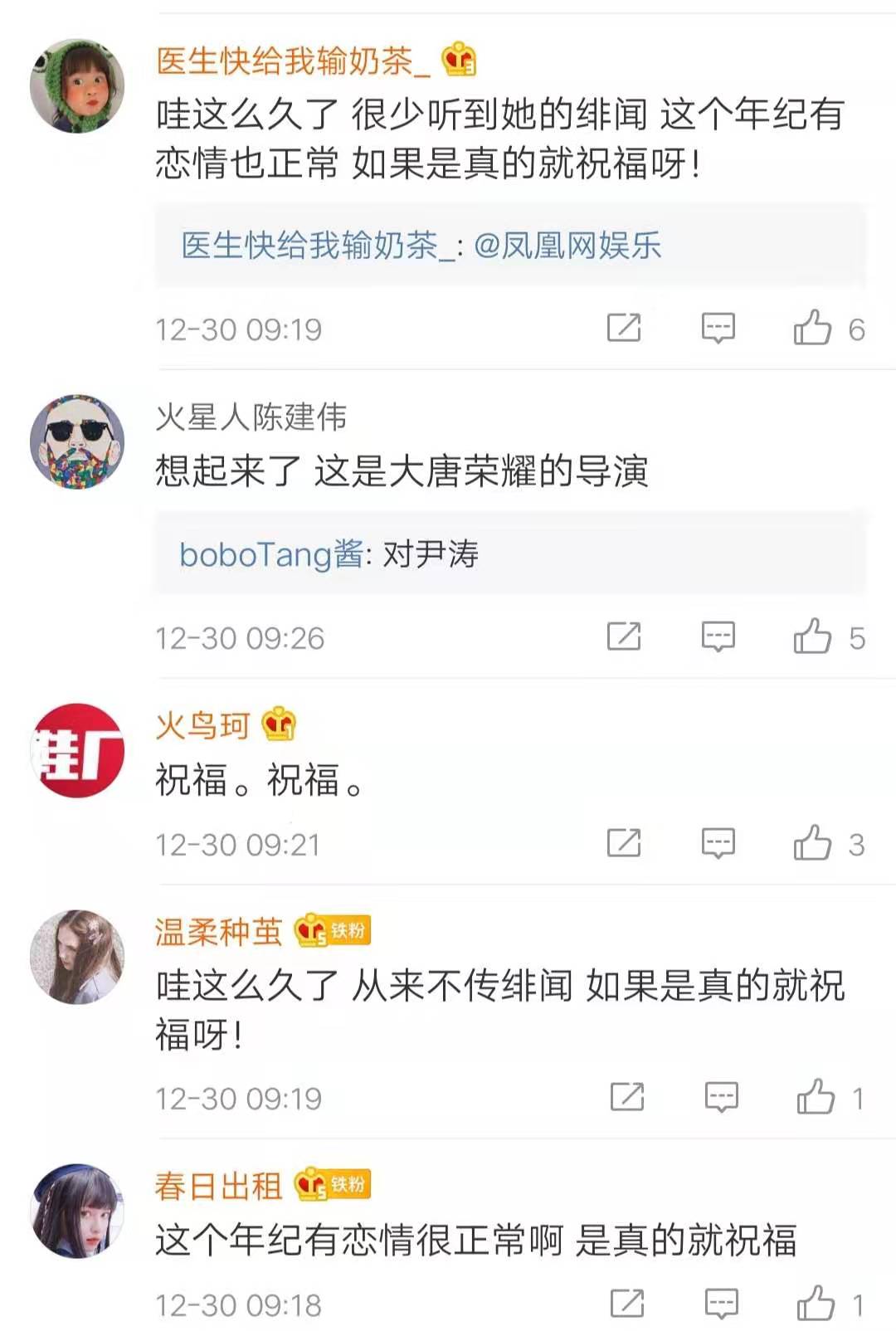The image size is (896, 1331).
Task: Like 温柔种茧's comment
Action: tap(816, 1097)
